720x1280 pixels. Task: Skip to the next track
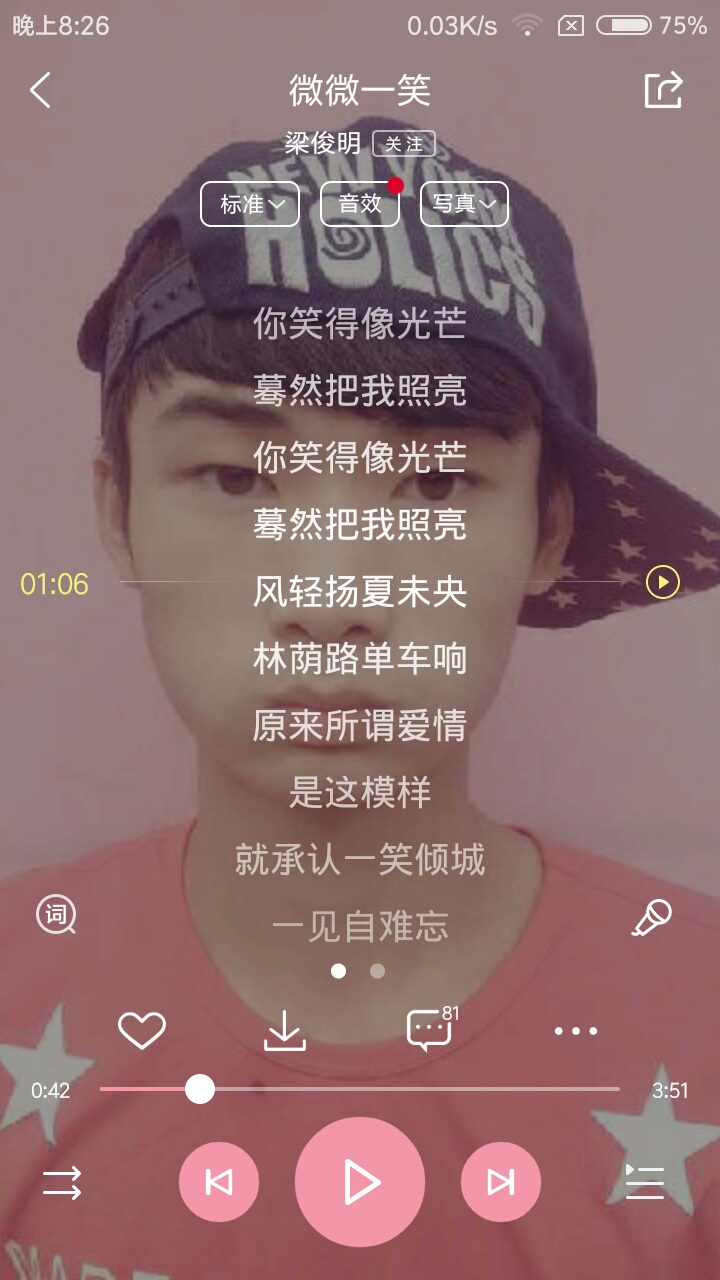(501, 1182)
